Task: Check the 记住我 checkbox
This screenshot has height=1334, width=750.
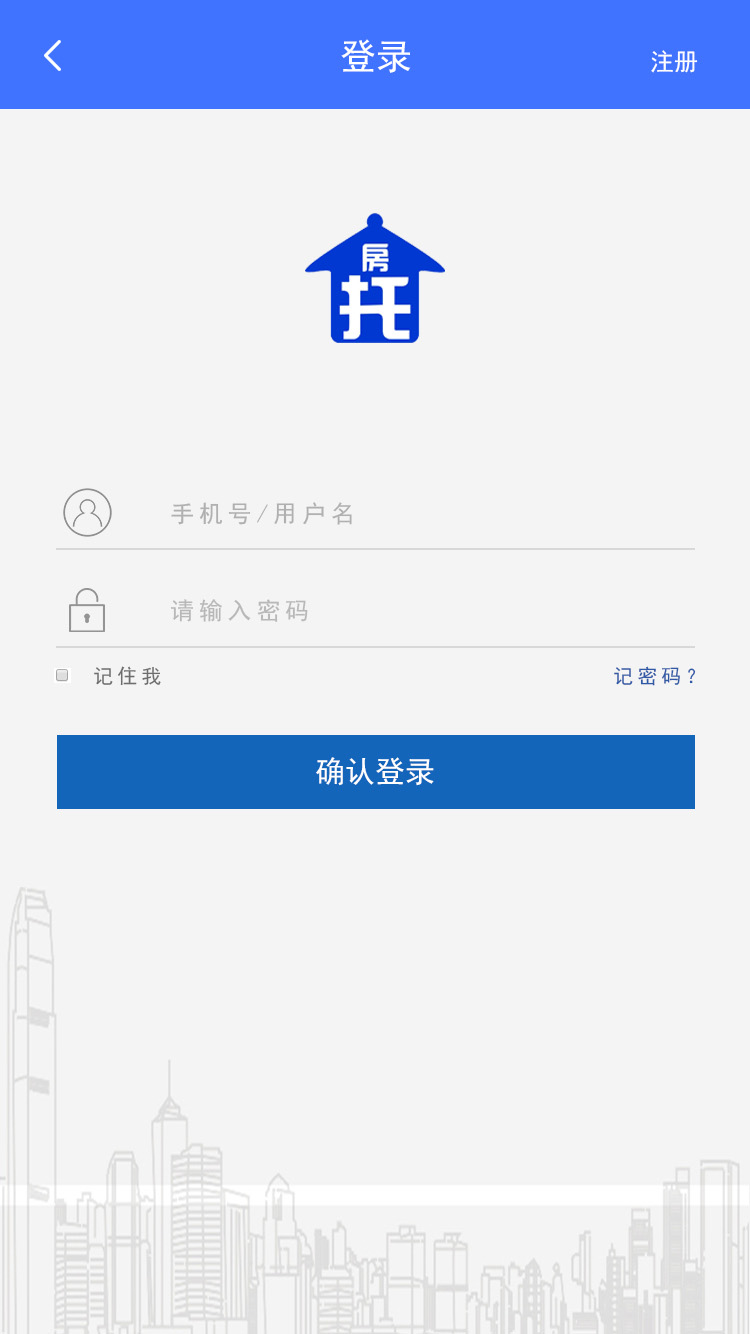Action: click(62, 676)
